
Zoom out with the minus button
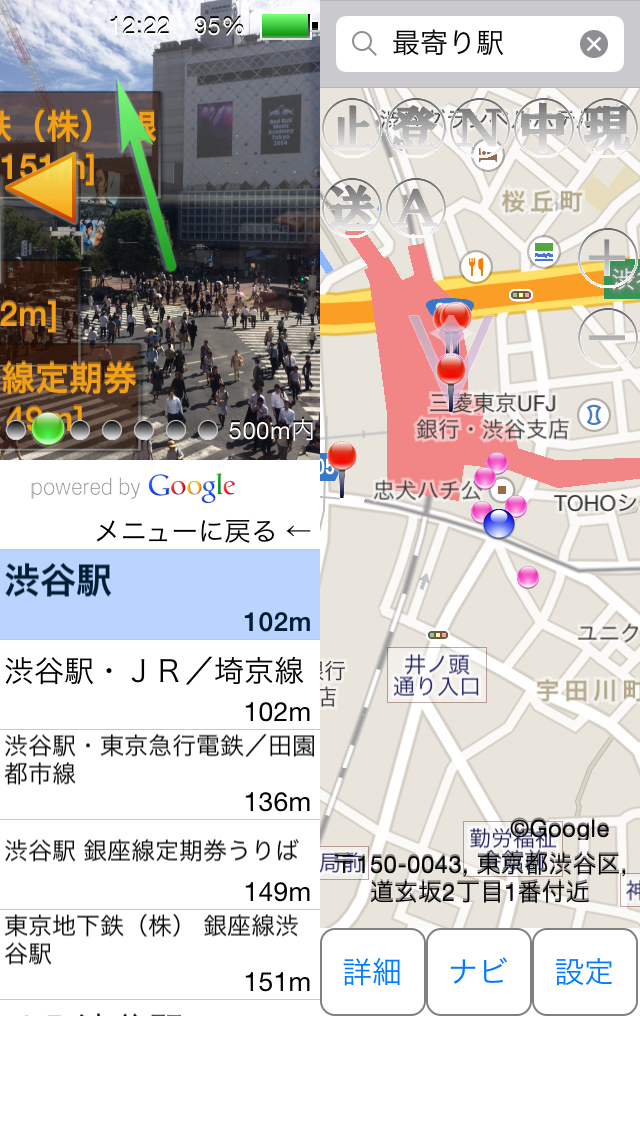[x=607, y=338]
